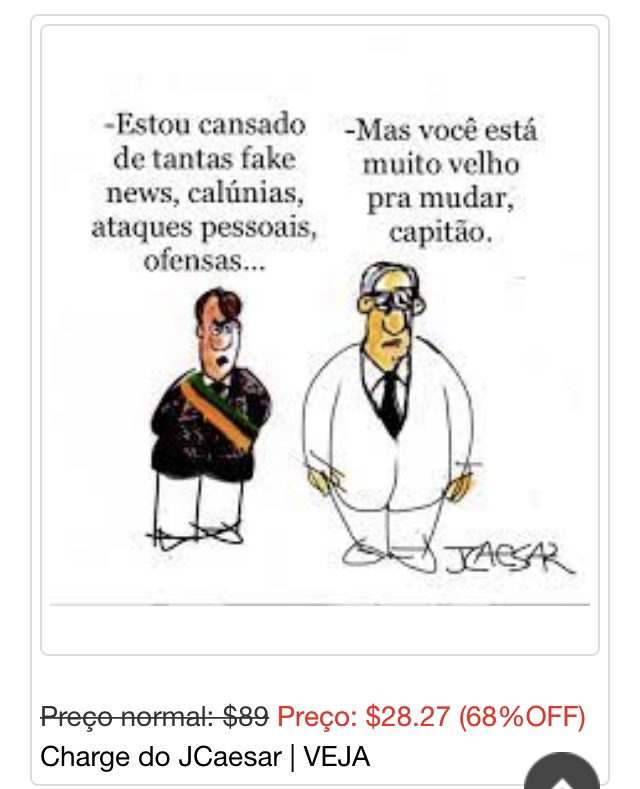Open the Charge do JCaesar cartoon product
Screen dimensions: 640x789
205,757
